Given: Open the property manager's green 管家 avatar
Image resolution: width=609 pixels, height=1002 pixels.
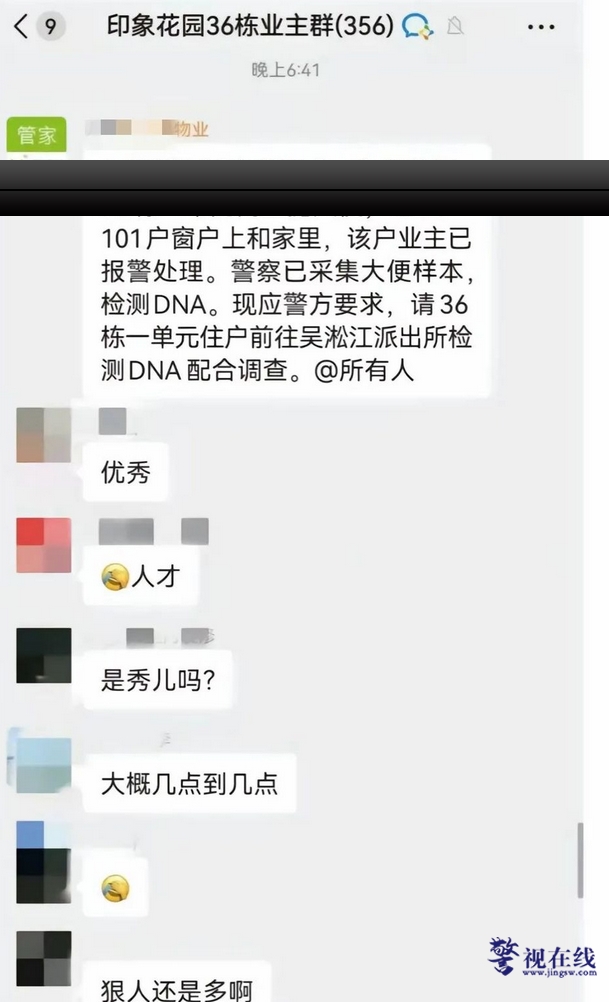Looking at the screenshot, I should click(x=37, y=136).
